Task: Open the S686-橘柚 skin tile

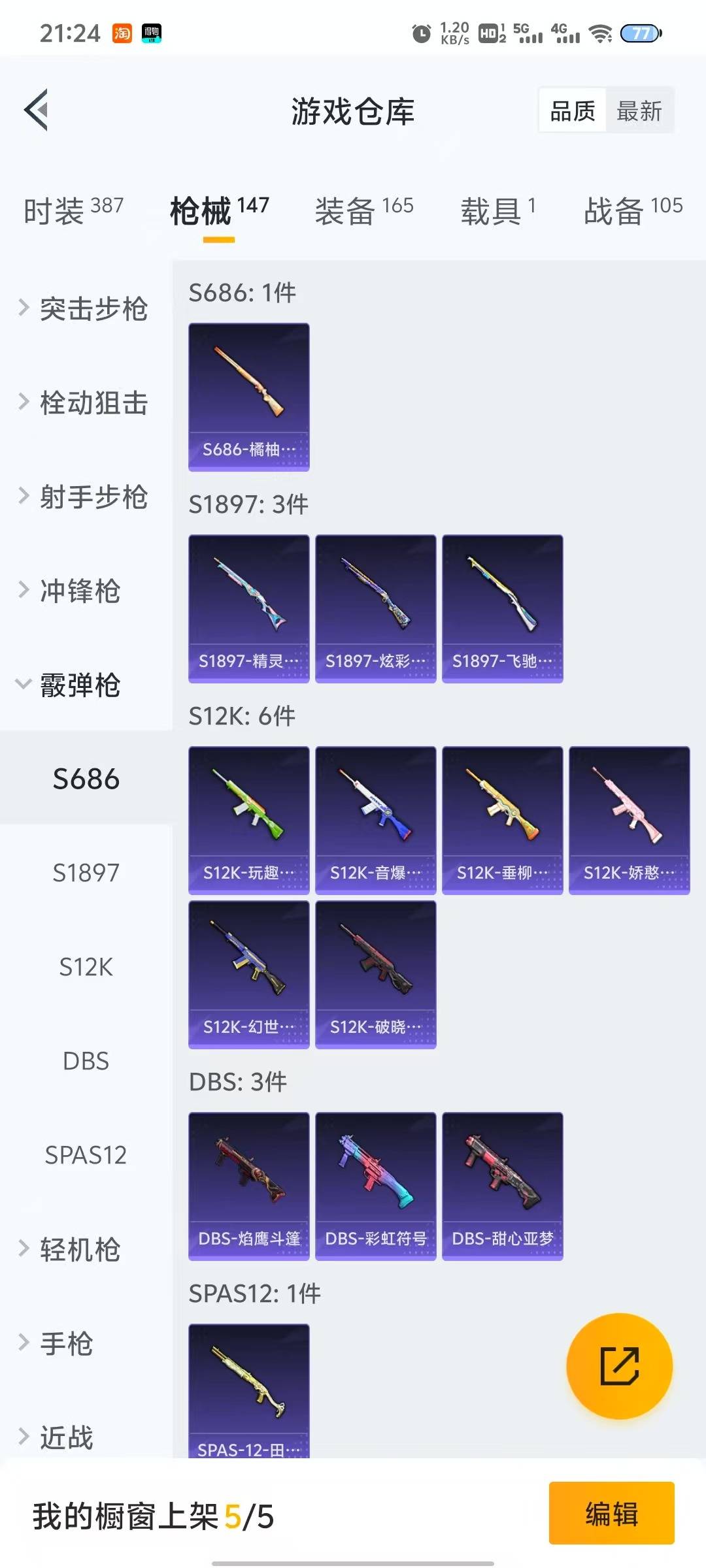Action: [248, 397]
